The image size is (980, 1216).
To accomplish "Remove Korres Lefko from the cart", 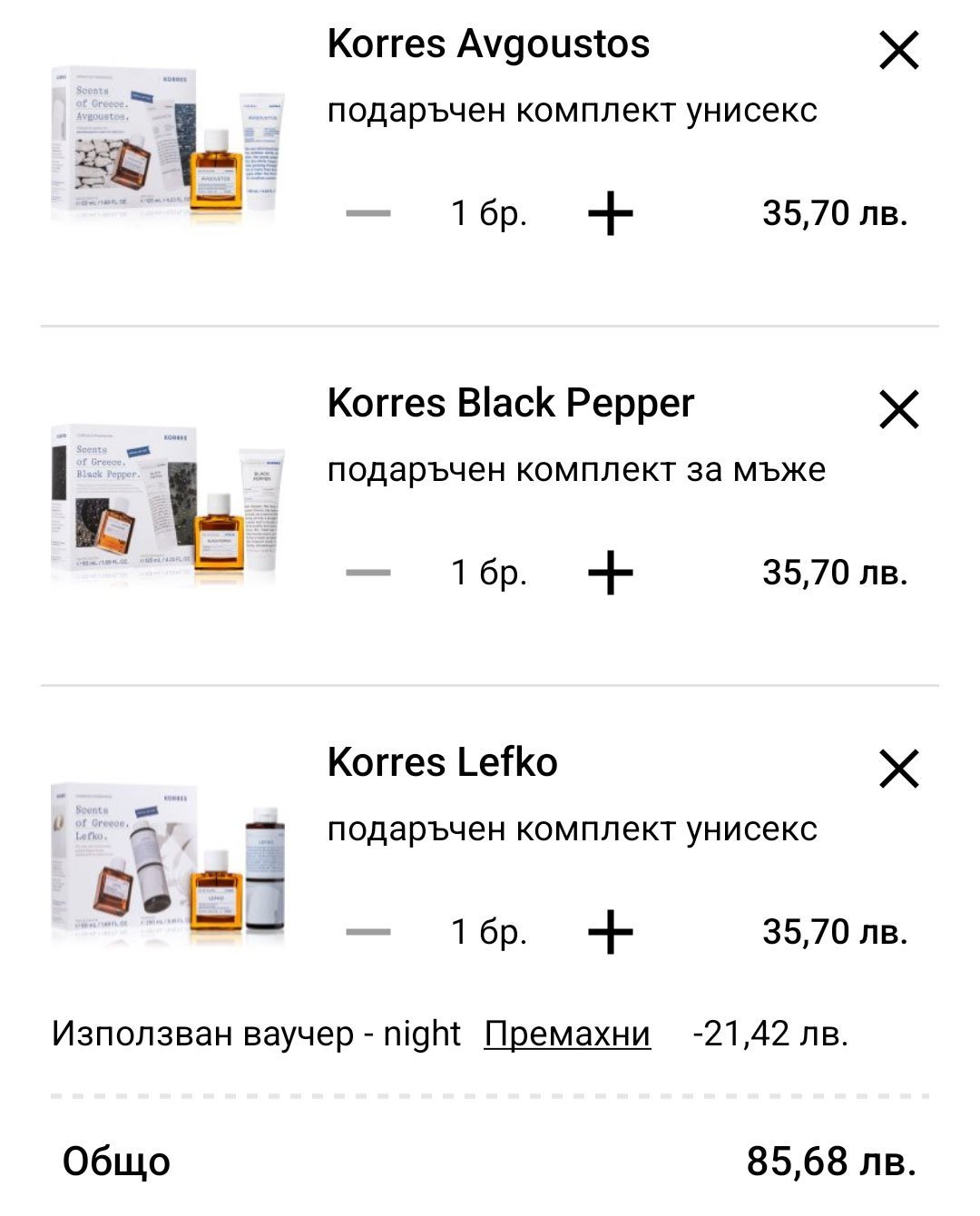I will click(x=899, y=769).
